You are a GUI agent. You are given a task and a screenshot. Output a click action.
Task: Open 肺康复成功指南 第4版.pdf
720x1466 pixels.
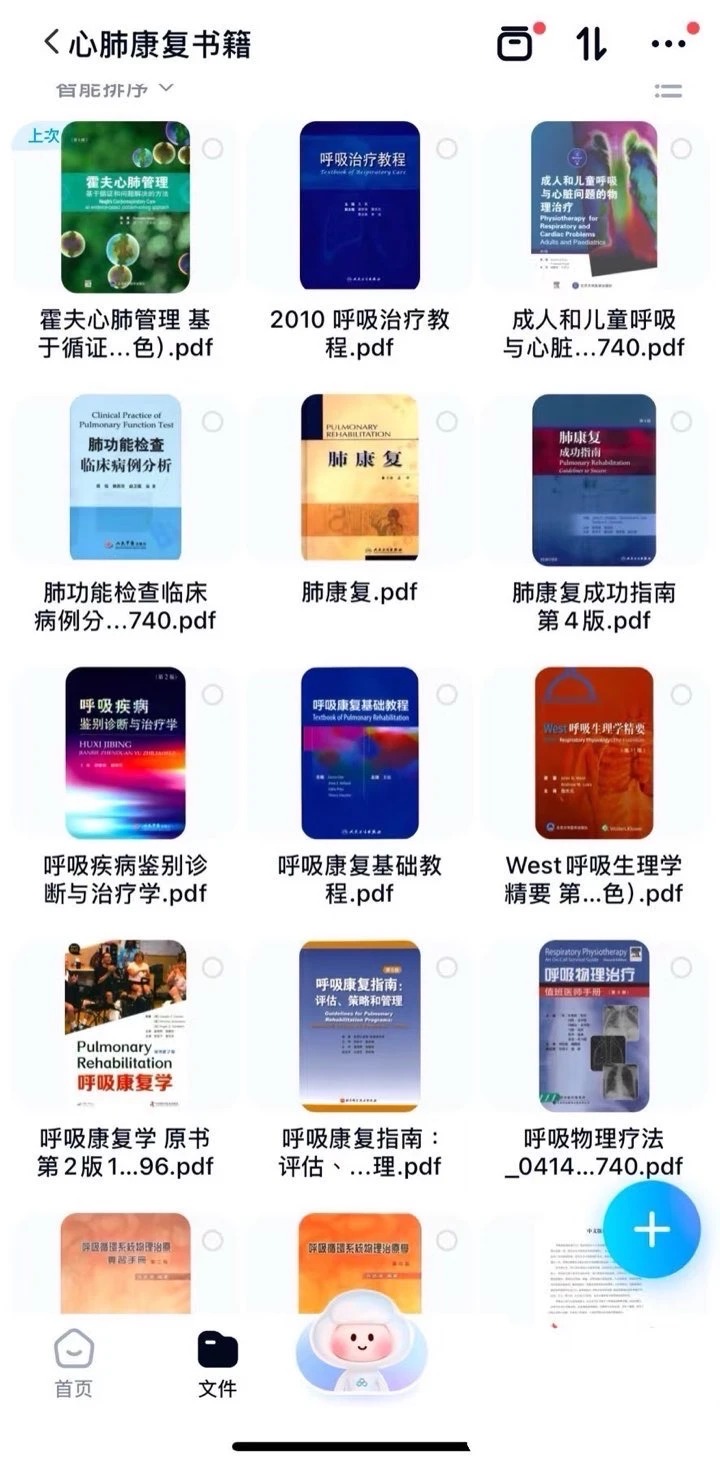593,477
